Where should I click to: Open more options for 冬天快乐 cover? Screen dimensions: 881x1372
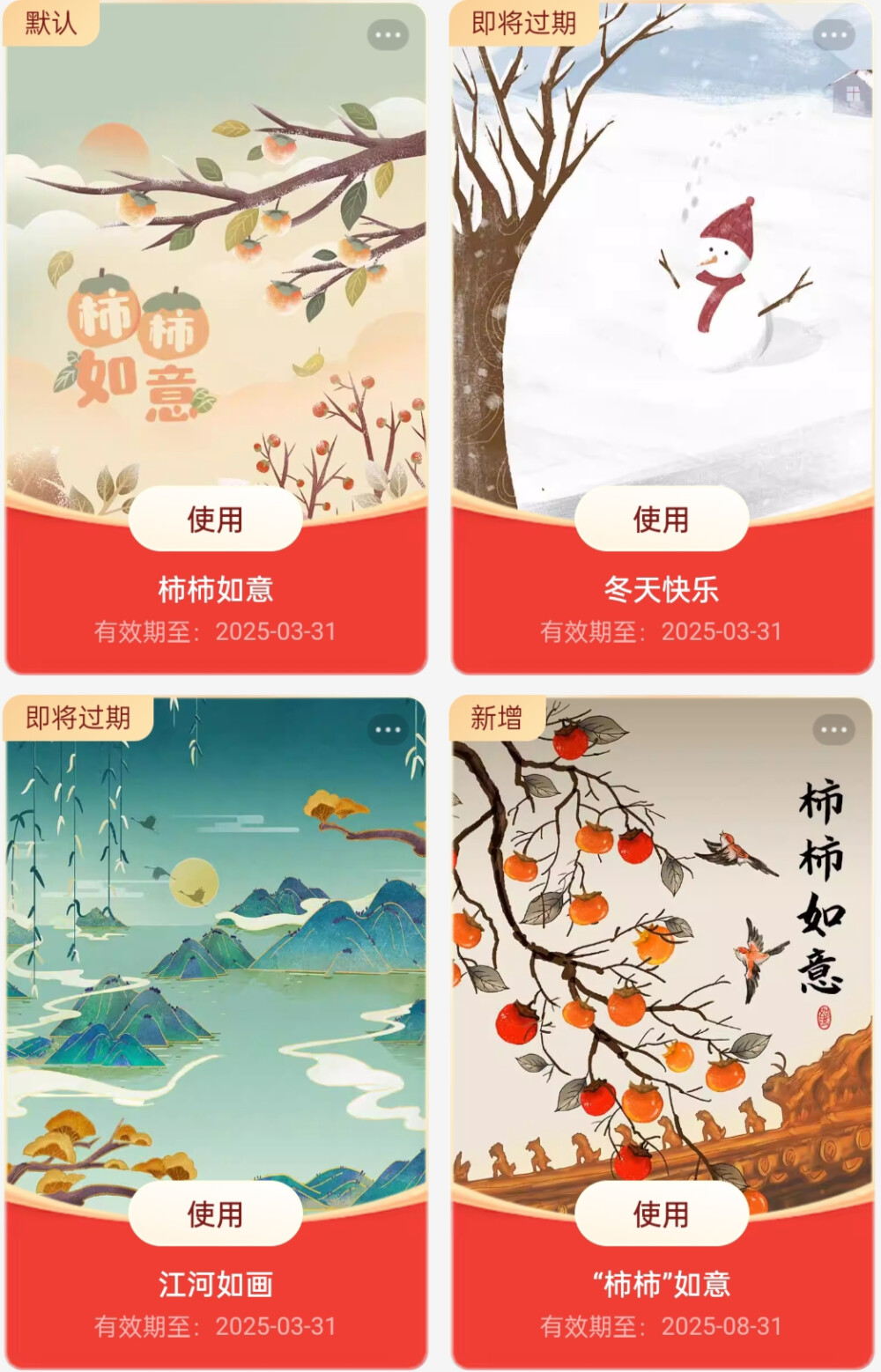(x=833, y=35)
